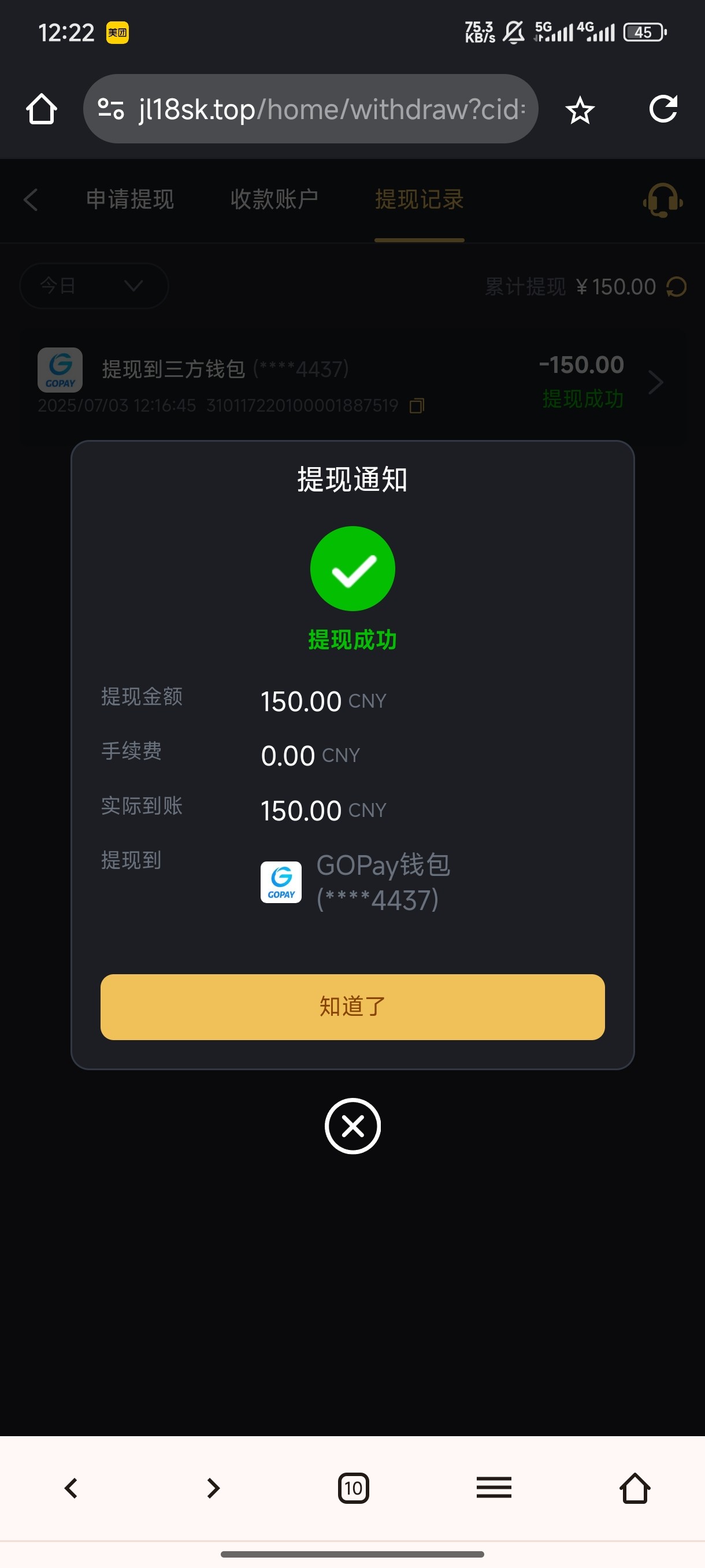
Task: Navigate forward in browser toolbar
Action: [x=212, y=1488]
